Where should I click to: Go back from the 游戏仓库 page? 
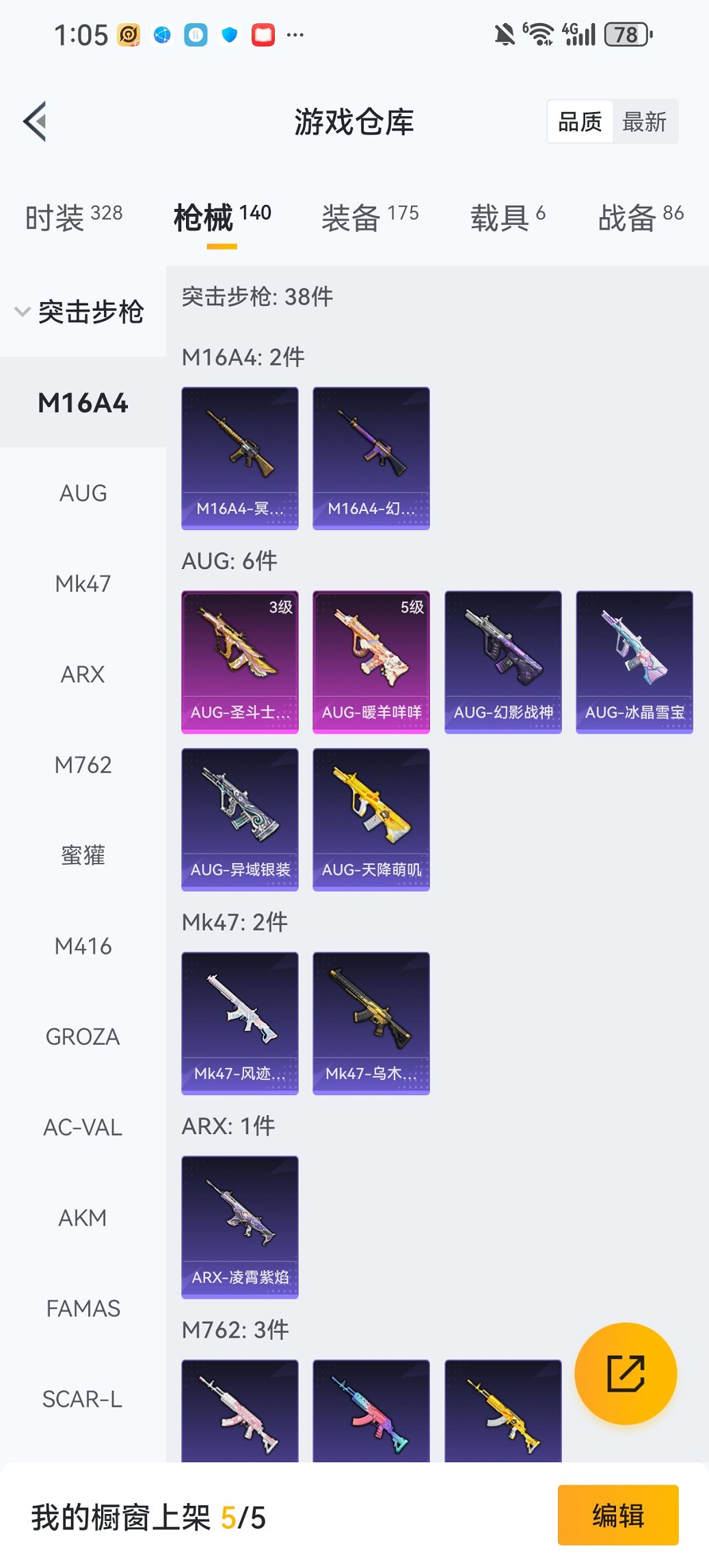pyautogui.click(x=36, y=122)
